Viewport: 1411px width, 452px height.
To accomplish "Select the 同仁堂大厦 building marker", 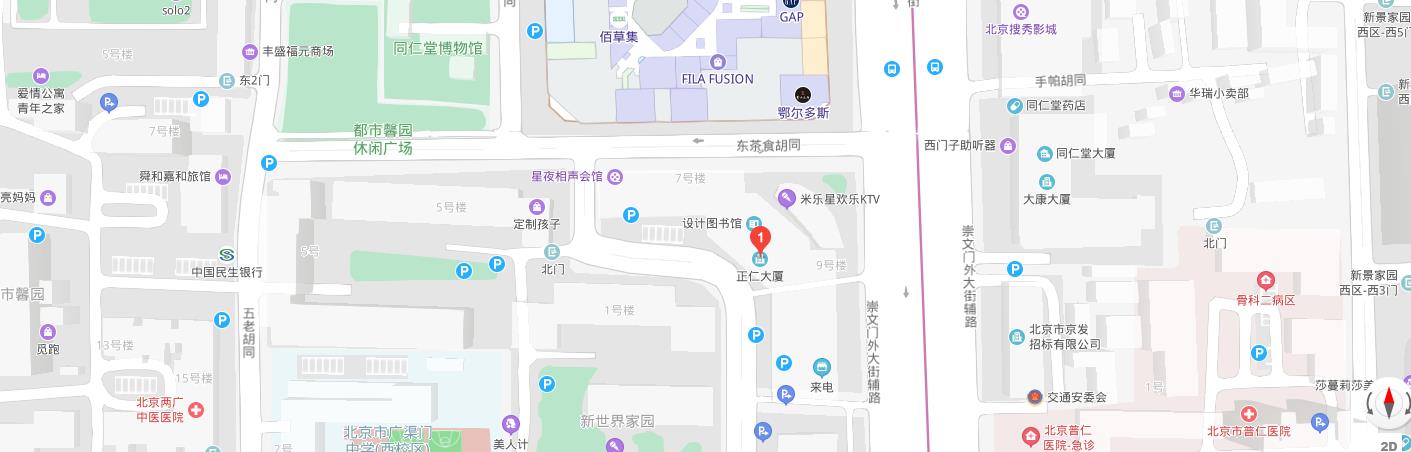I will (x=1045, y=154).
